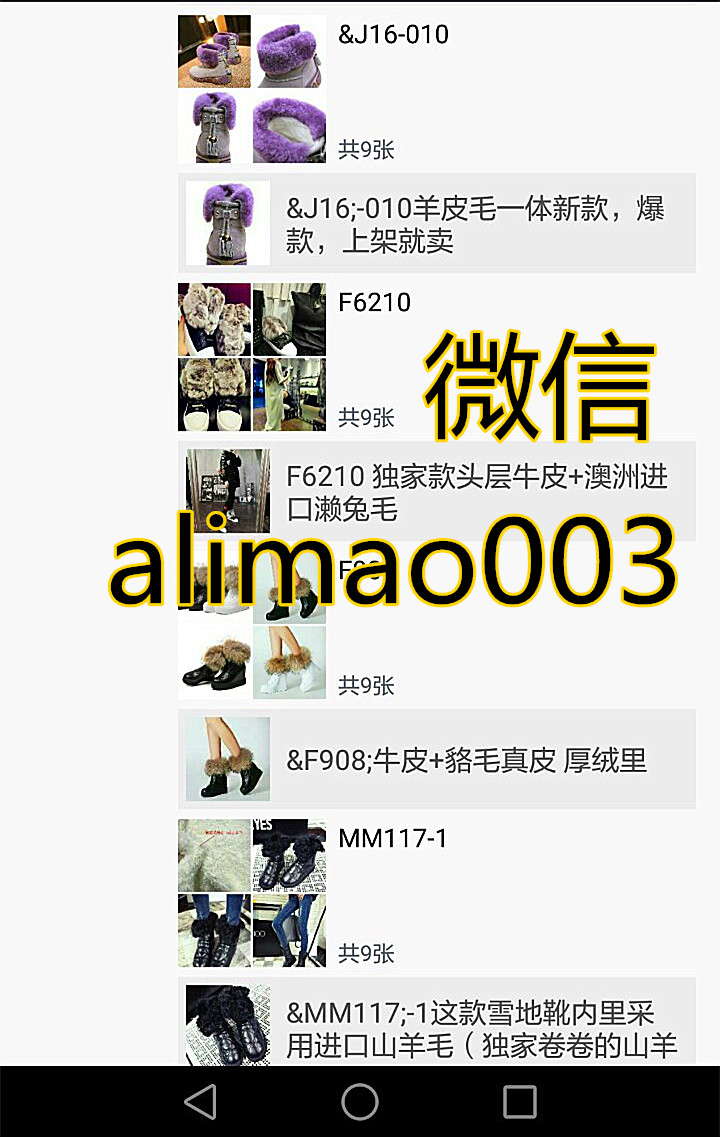Open the &F908; cowhide raccoon fur link card
Image resolution: width=720 pixels, height=1137 pixels.
(x=436, y=760)
